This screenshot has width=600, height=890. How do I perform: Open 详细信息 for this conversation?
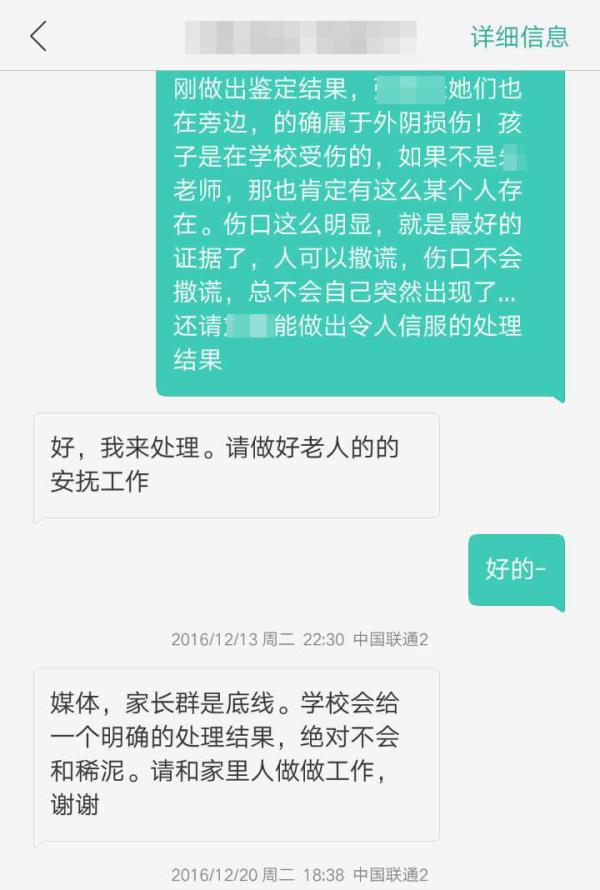[519, 37]
